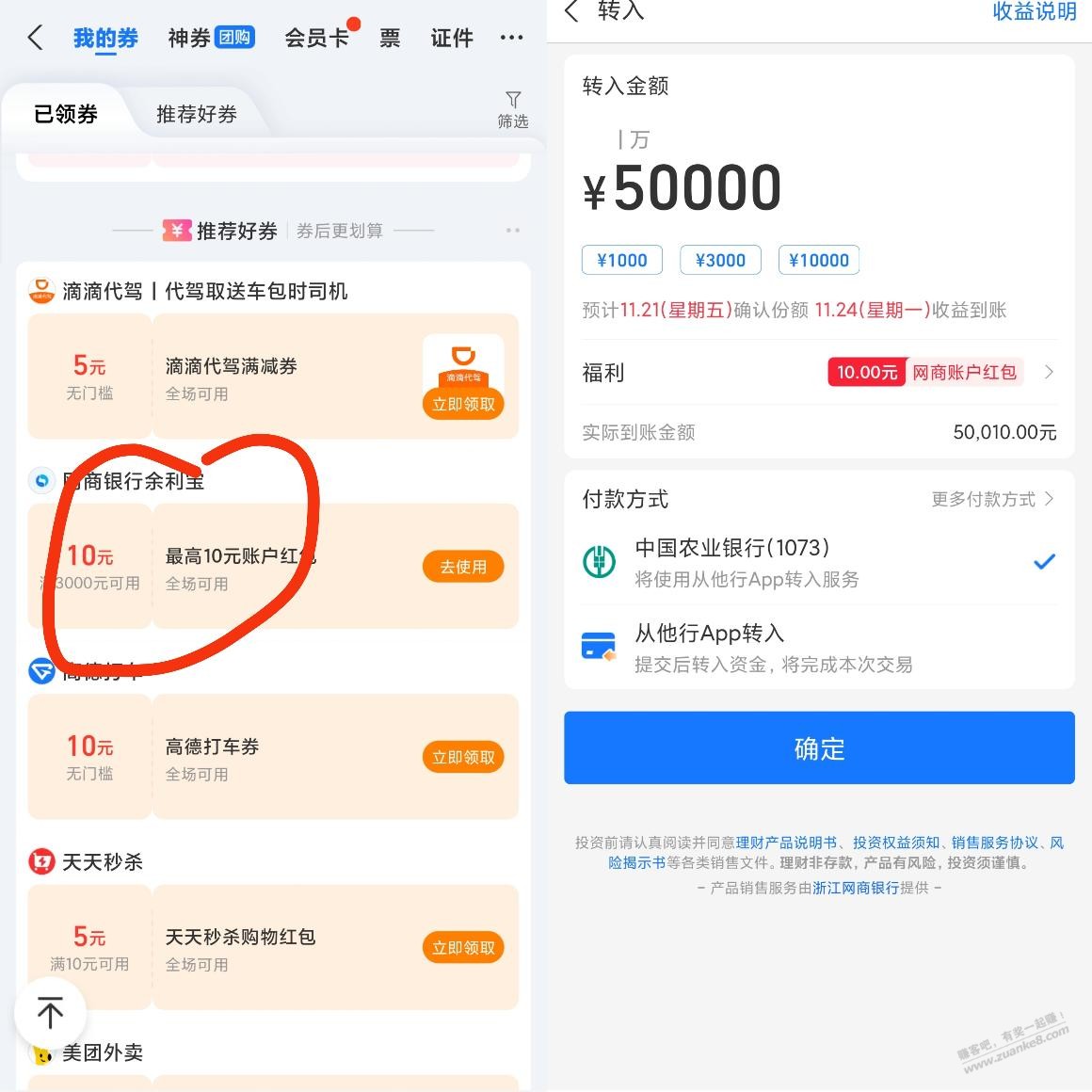Tap 去使用 on the 10元 账户红包

click(x=463, y=567)
